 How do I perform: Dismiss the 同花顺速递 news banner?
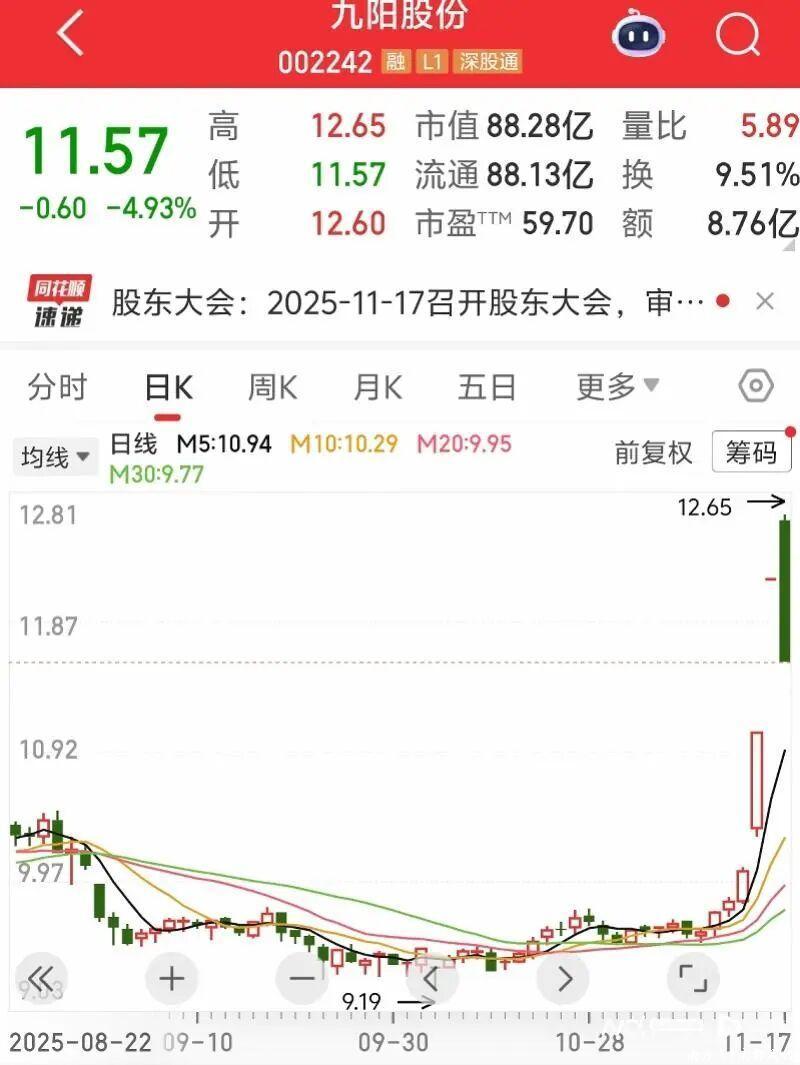[x=765, y=301]
